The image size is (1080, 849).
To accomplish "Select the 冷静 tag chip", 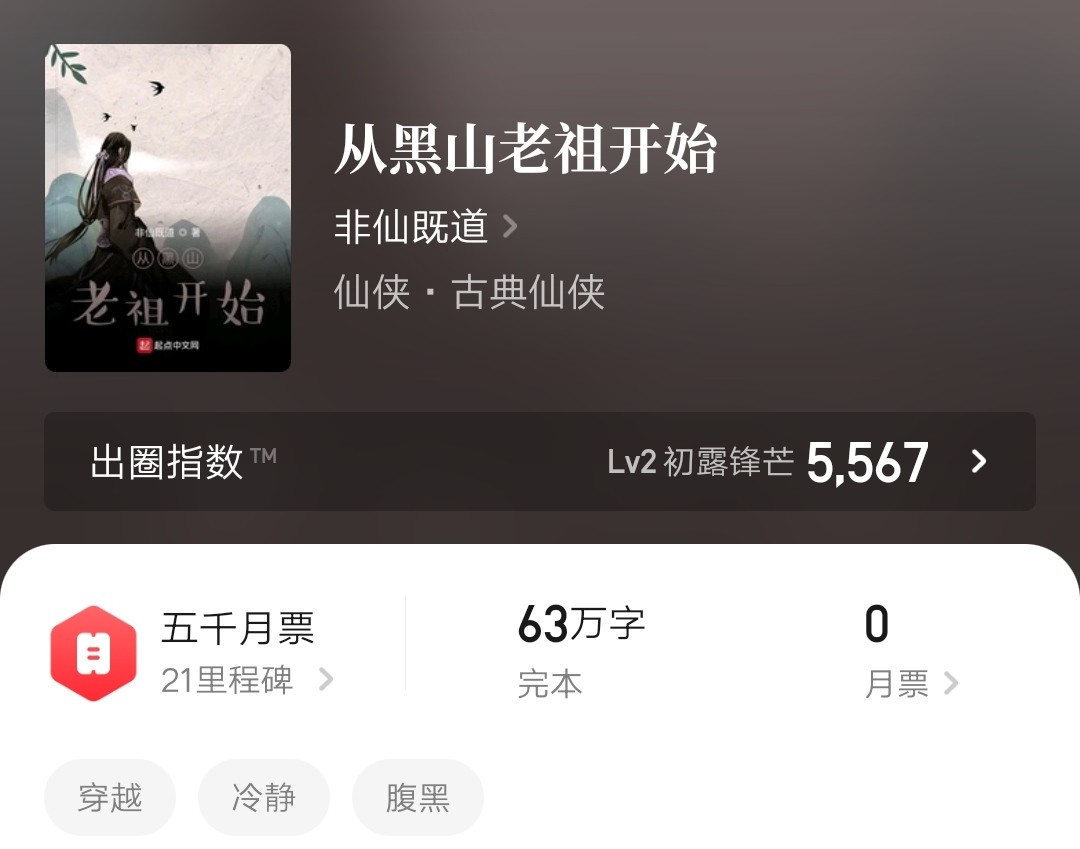I will 264,798.
